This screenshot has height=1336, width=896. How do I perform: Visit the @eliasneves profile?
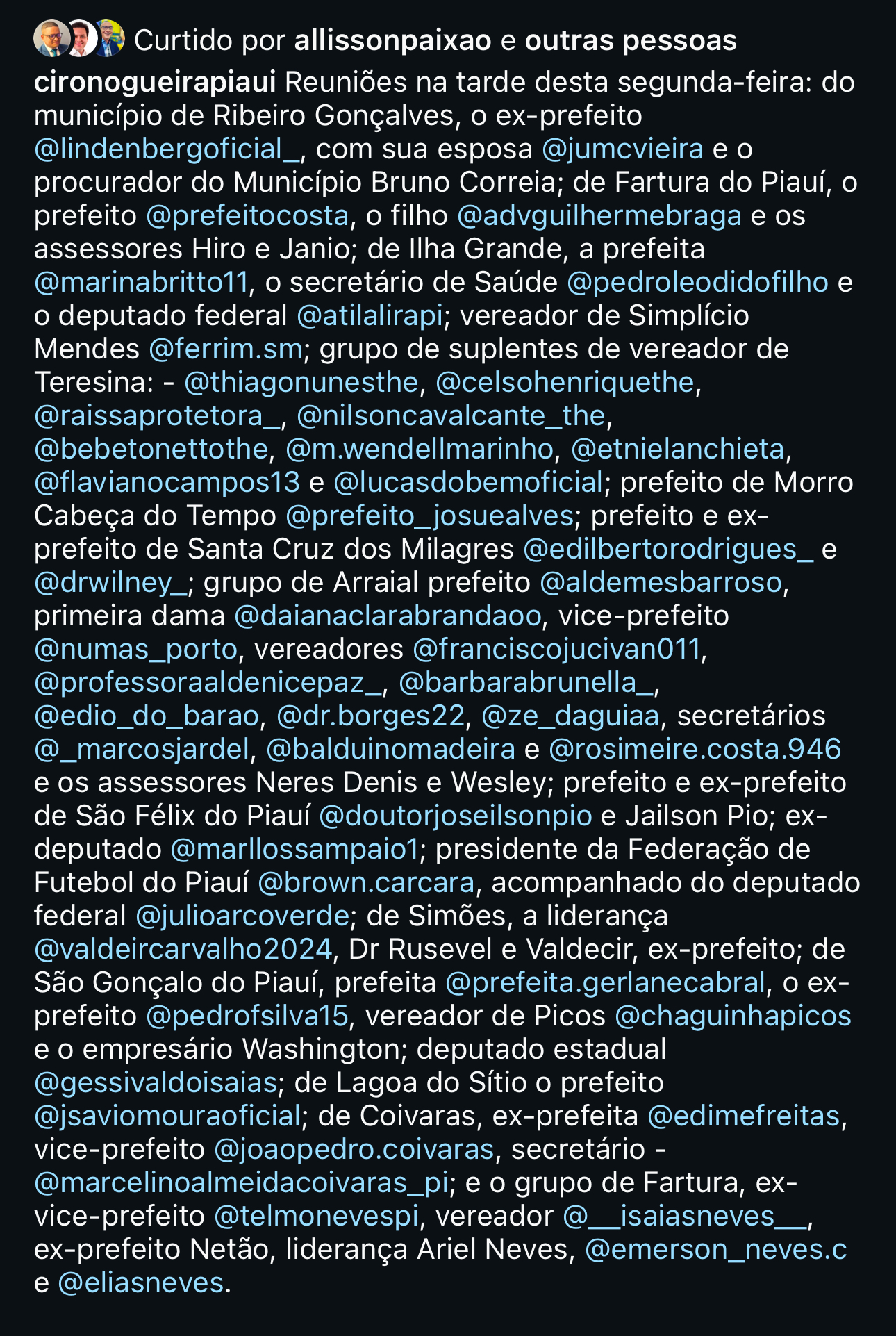click(x=141, y=1283)
